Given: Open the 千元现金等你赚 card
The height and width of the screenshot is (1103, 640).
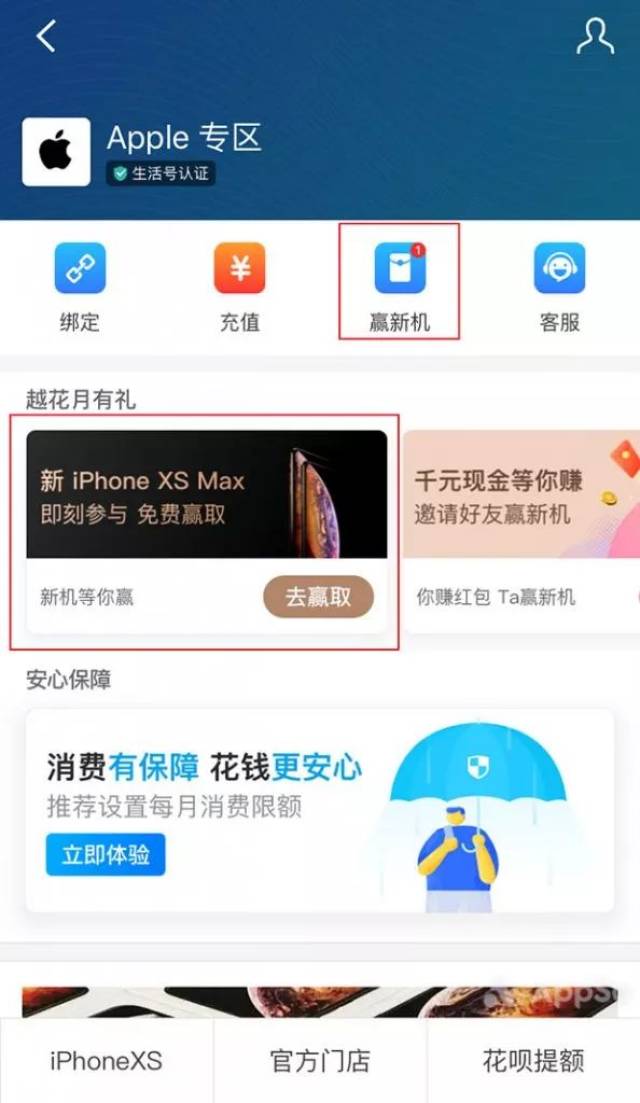Looking at the screenshot, I should (x=520, y=495).
